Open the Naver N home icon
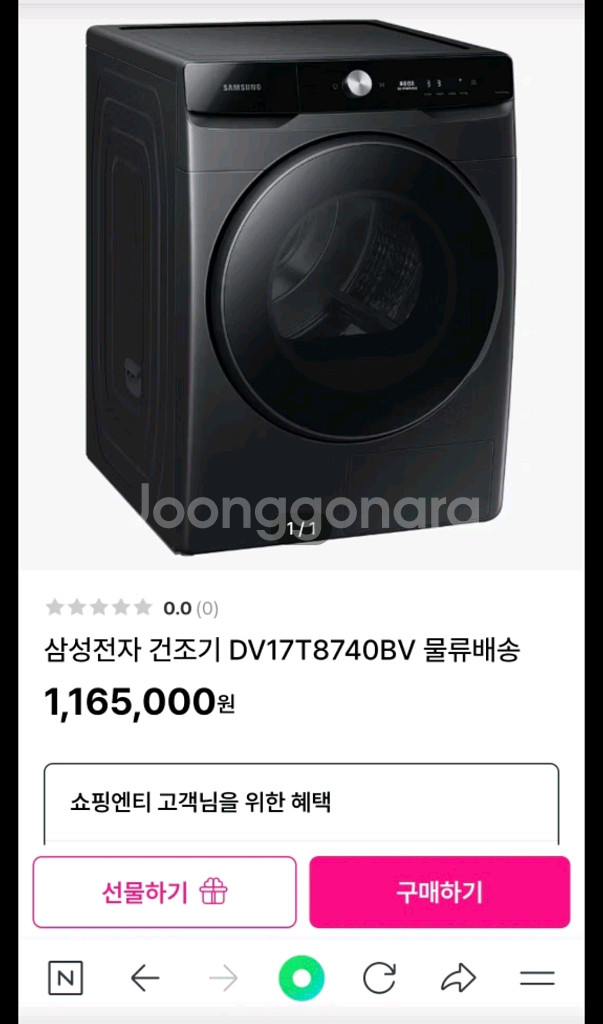 (66, 977)
